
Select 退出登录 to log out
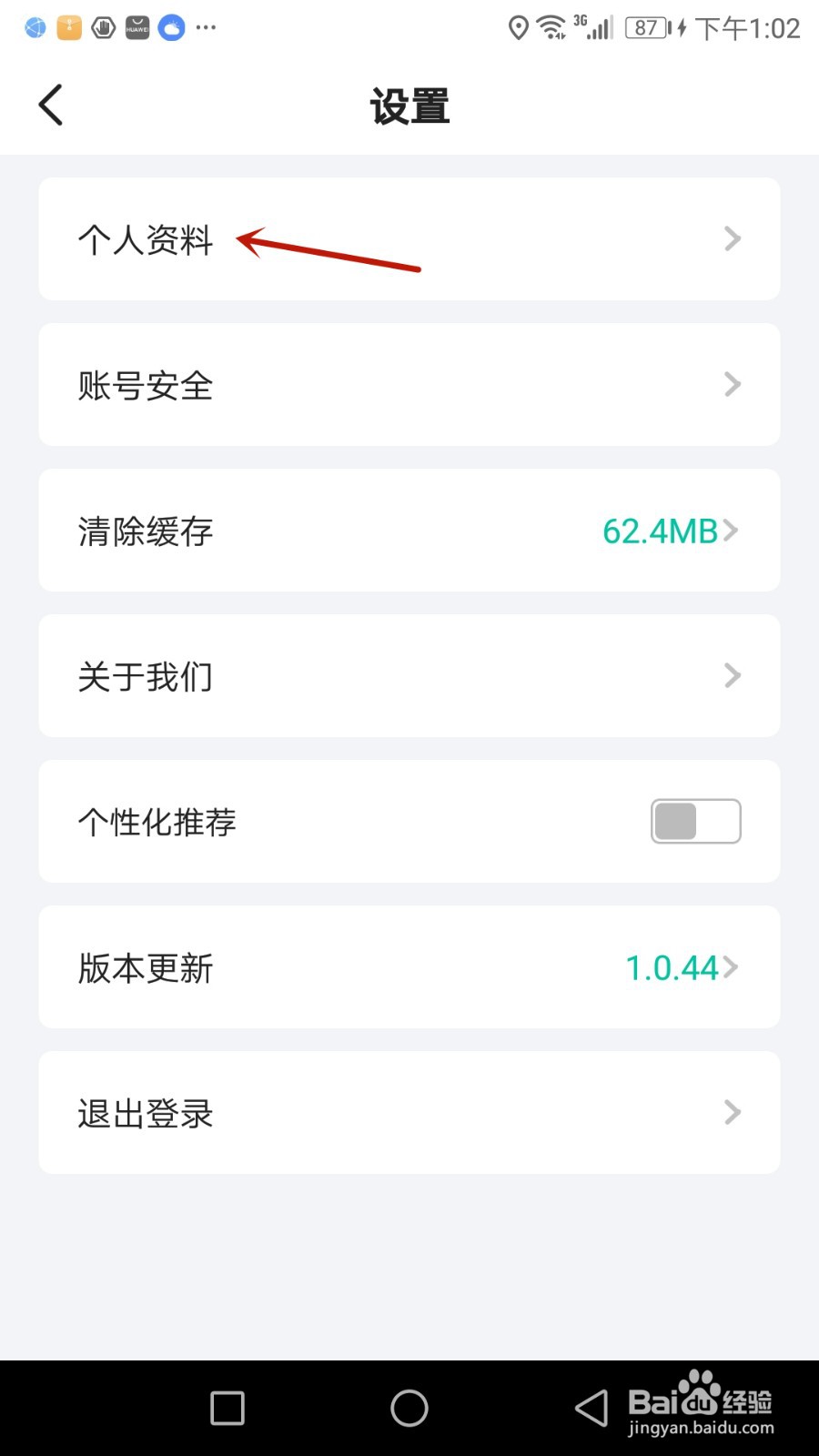pyautogui.click(x=409, y=1113)
